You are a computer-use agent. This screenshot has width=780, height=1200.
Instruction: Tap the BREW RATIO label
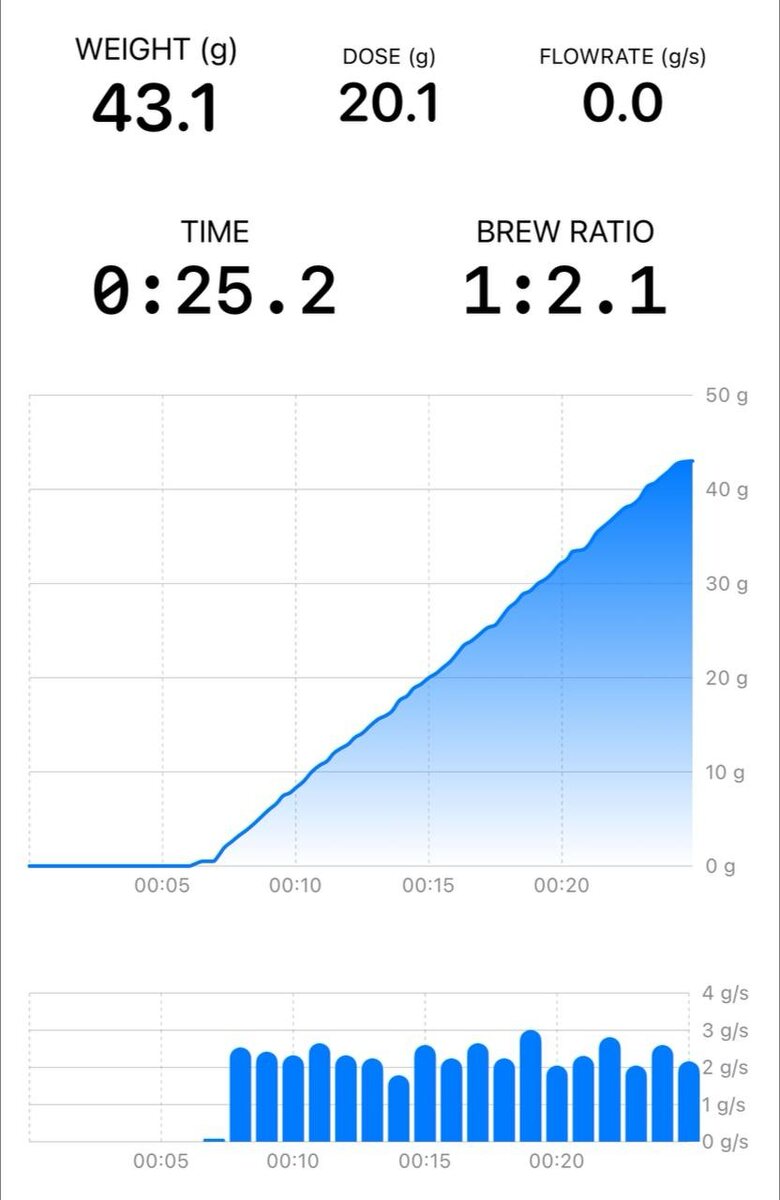coord(563,232)
